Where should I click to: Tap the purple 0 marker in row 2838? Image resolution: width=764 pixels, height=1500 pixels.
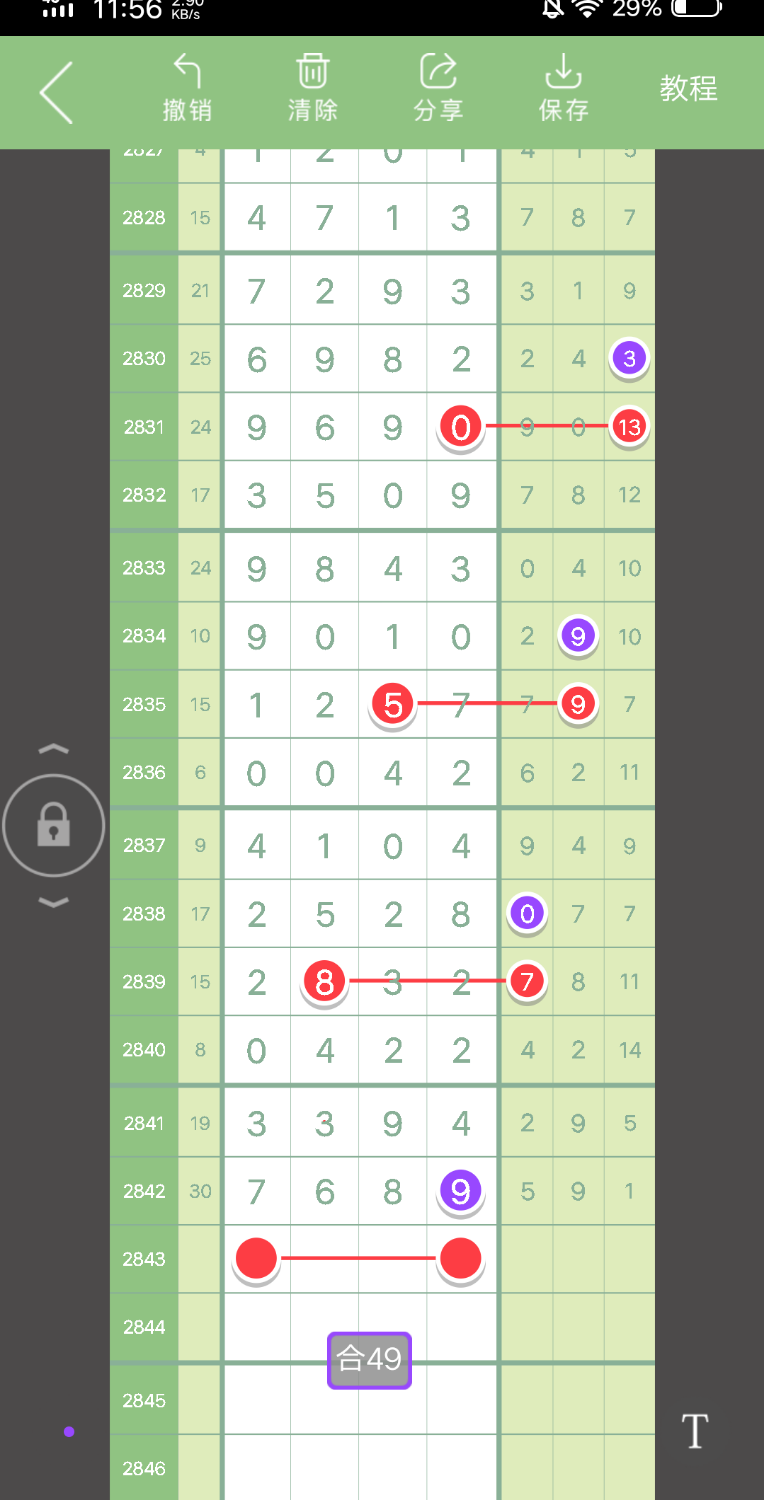click(x=527, y=913)
